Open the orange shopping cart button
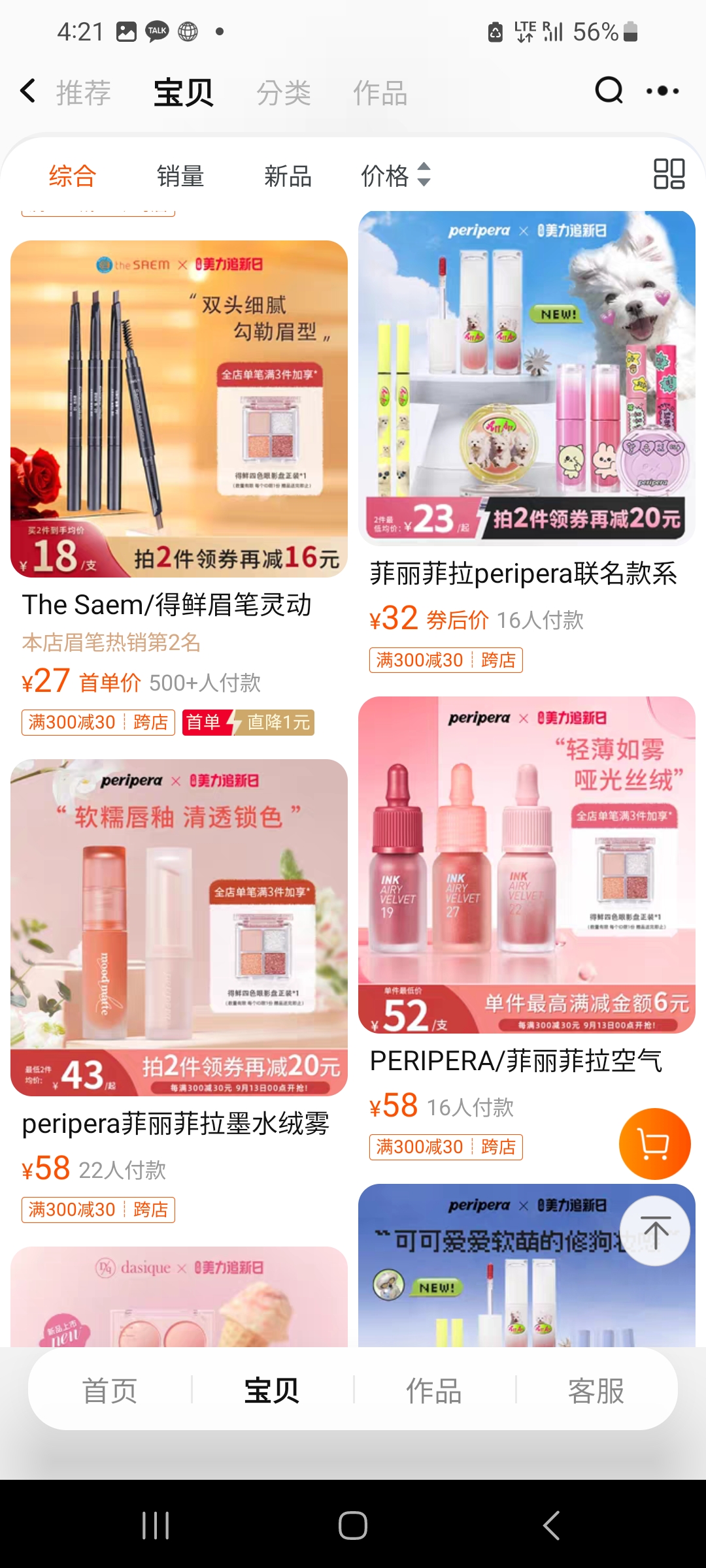The image size is (706, 1568). click(x=654, y=1144)
